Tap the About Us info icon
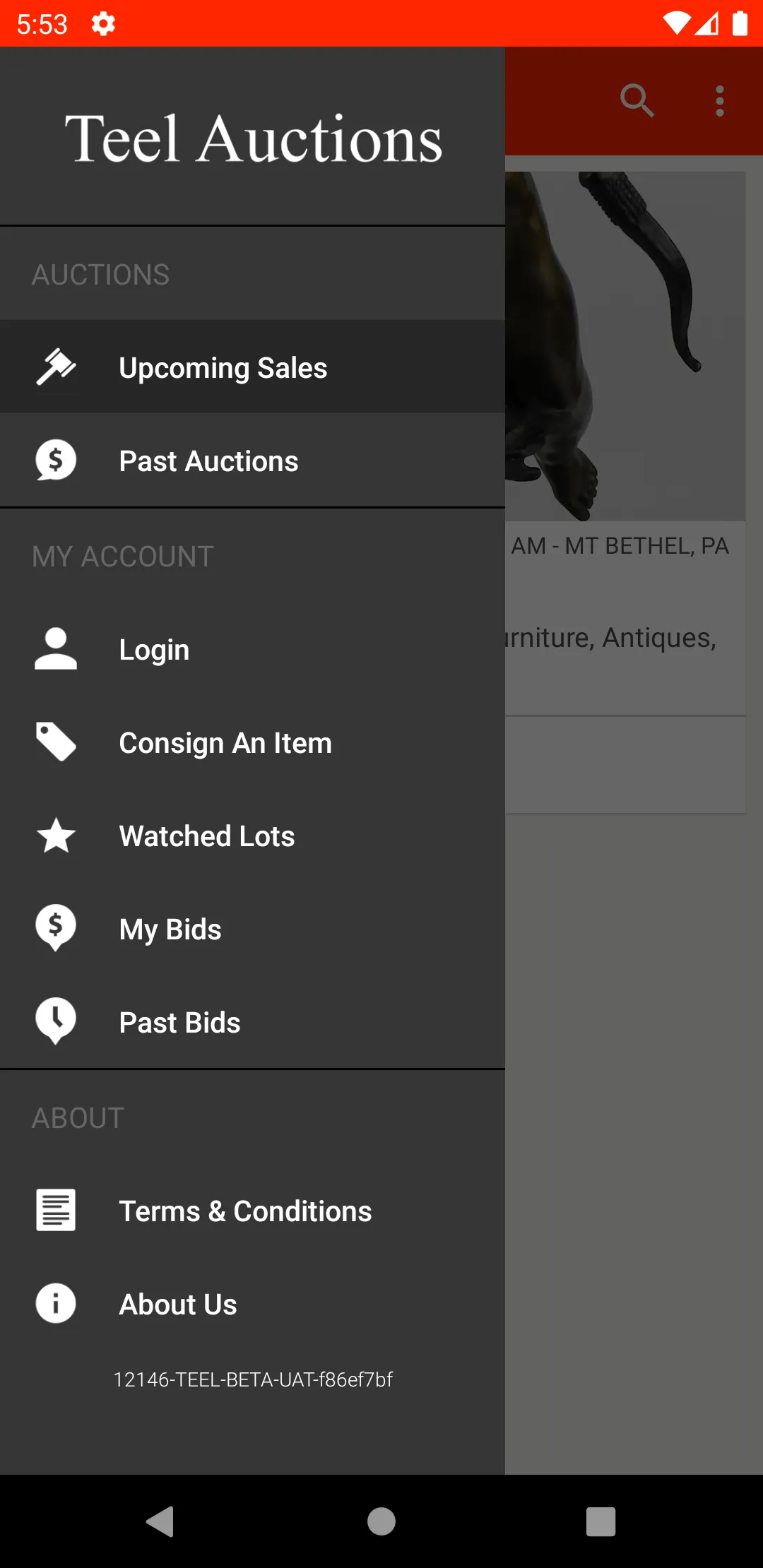Viewport: 763px width, 1568px height. tap(57, 1303)
